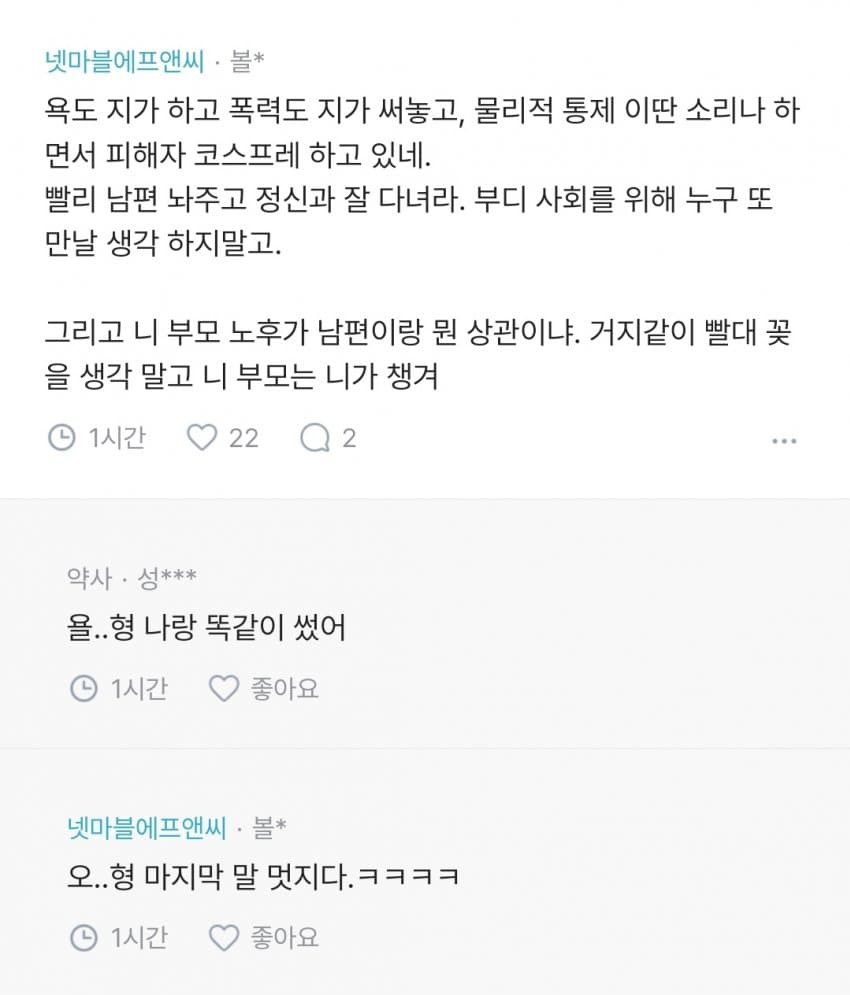The image size is (850, 995).
Task: Like the reply saying 형 마지막 말 멋지다
Action: [224, 937]
